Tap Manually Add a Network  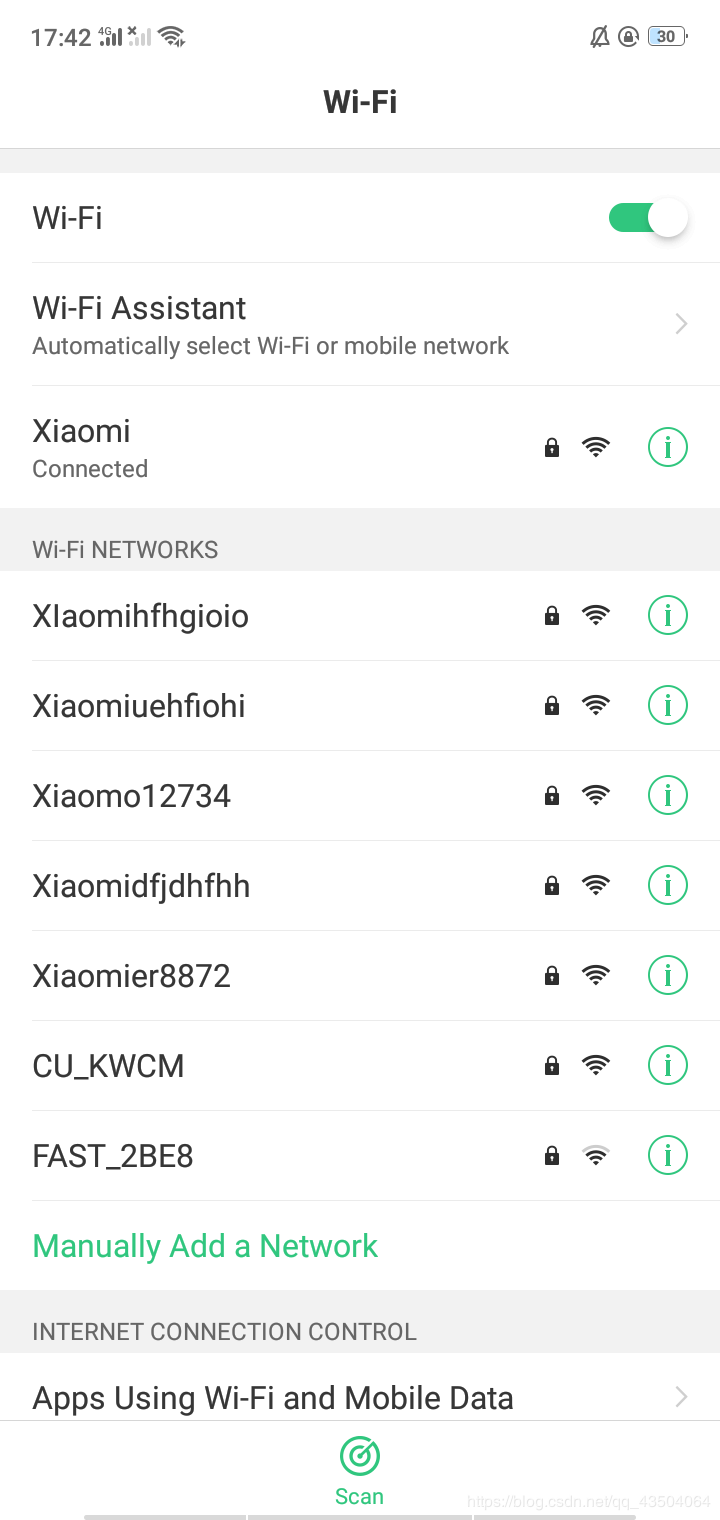204,1245
